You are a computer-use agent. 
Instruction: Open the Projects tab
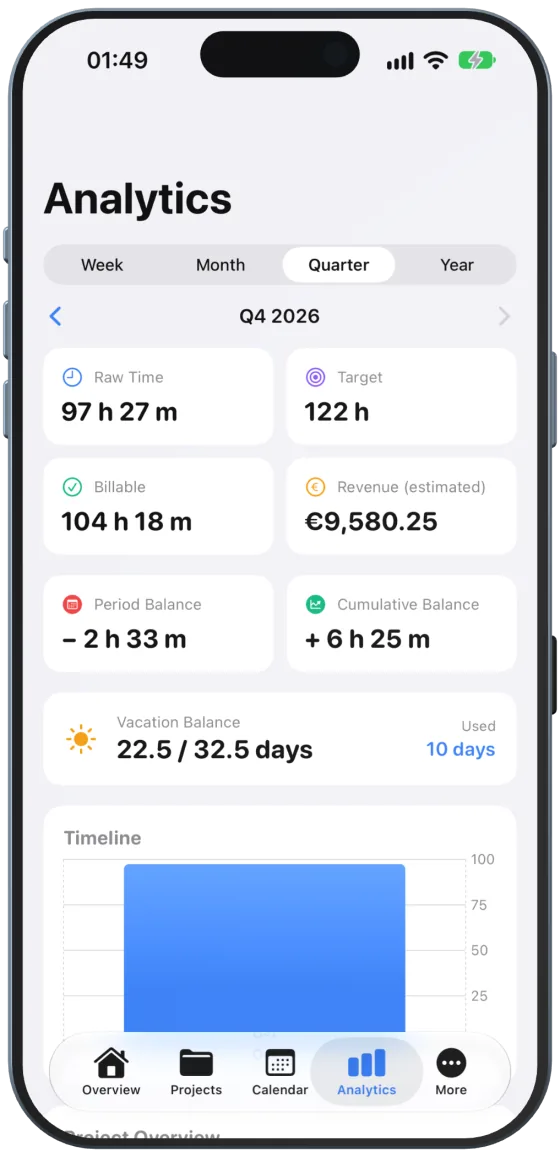pos(196,1072)
